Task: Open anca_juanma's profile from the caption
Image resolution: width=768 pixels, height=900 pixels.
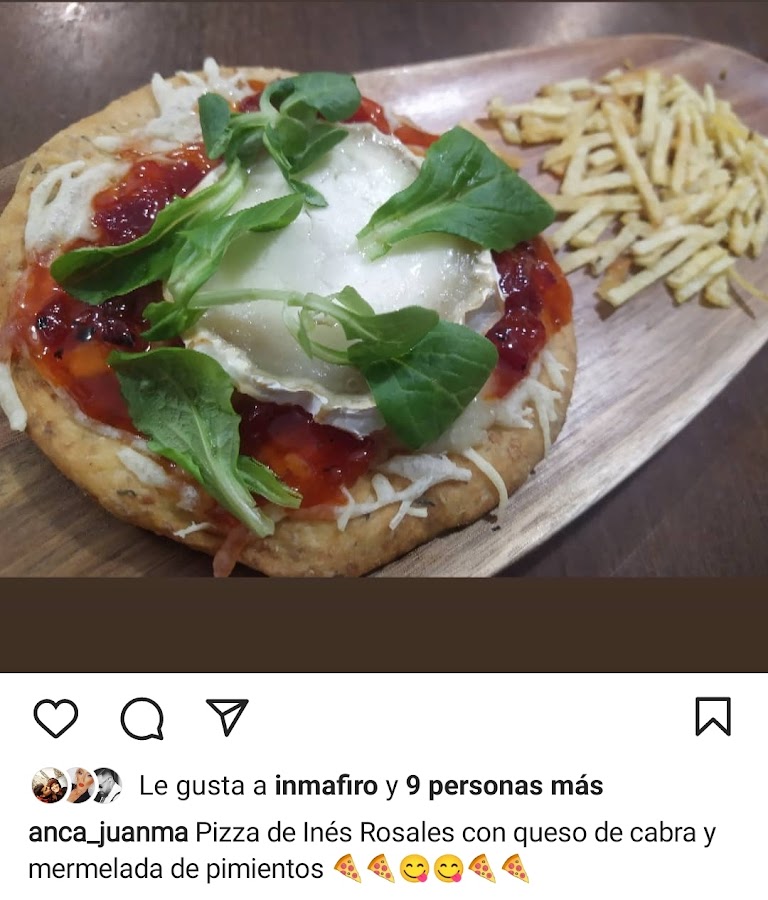Action: click(x=108, y=833)
